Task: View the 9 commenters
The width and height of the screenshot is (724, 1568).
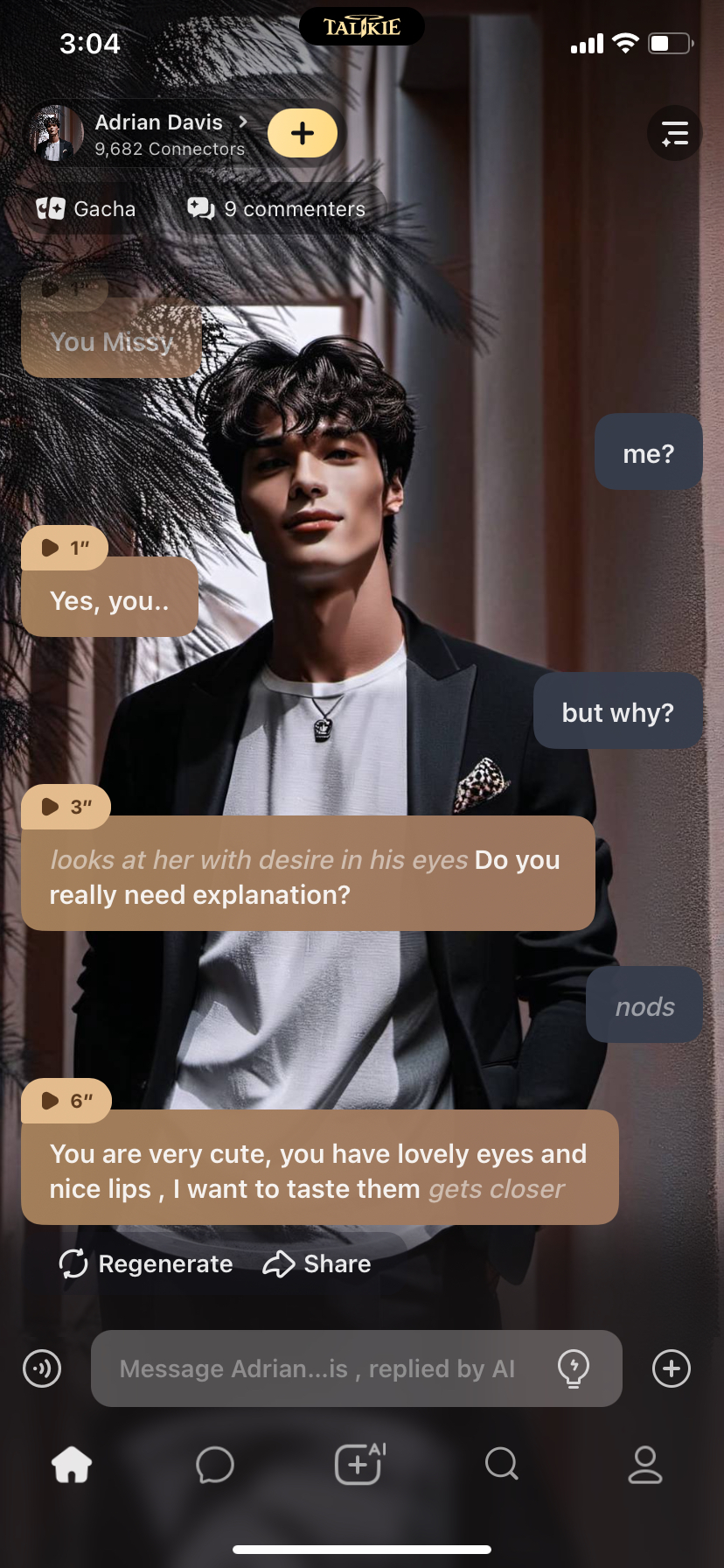Action: pos(277,209)
